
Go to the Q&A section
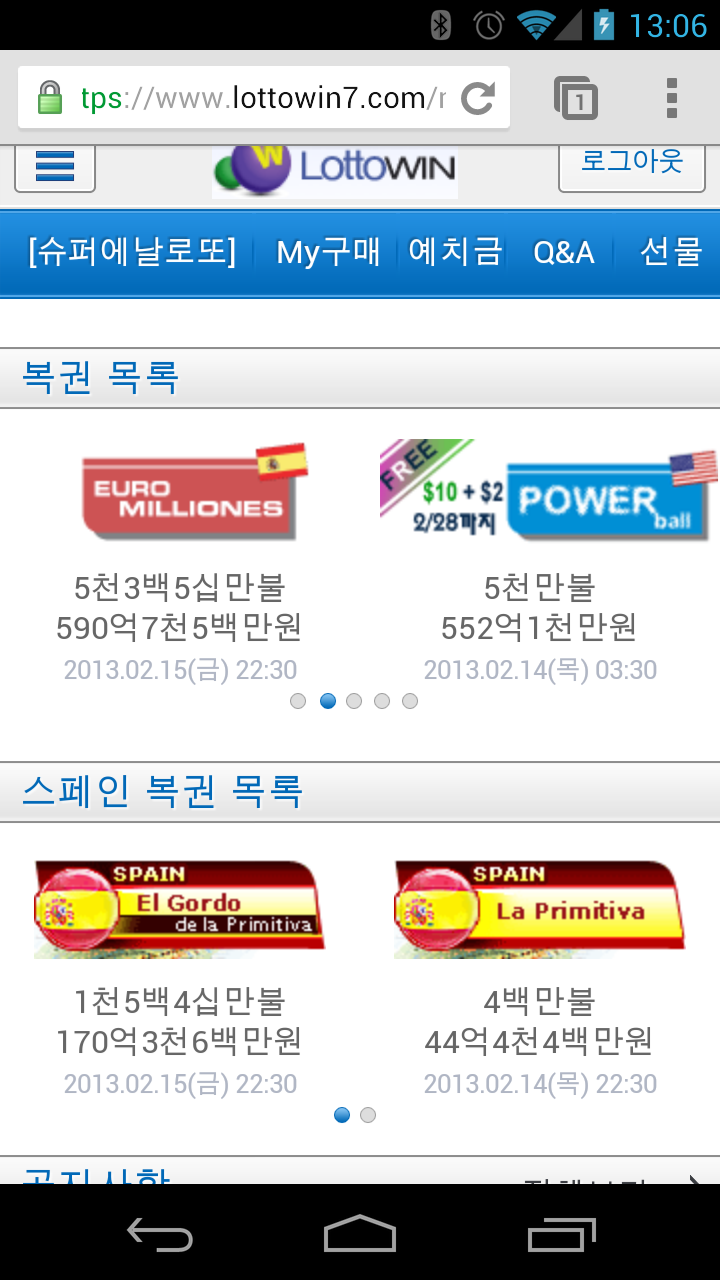pyautogui.click(x=563, y=252)
